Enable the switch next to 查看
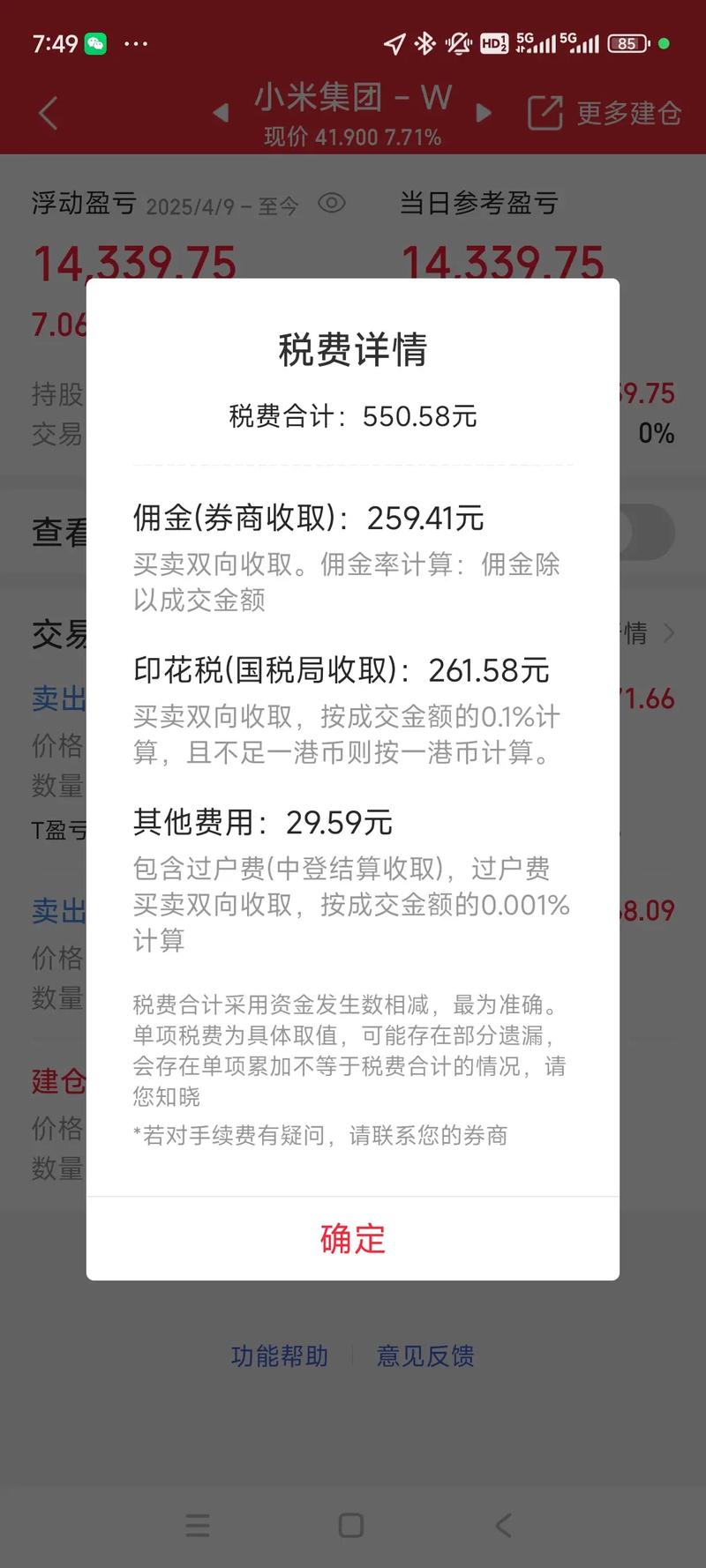Screen dimensions: 706x1568 point(644,533)
